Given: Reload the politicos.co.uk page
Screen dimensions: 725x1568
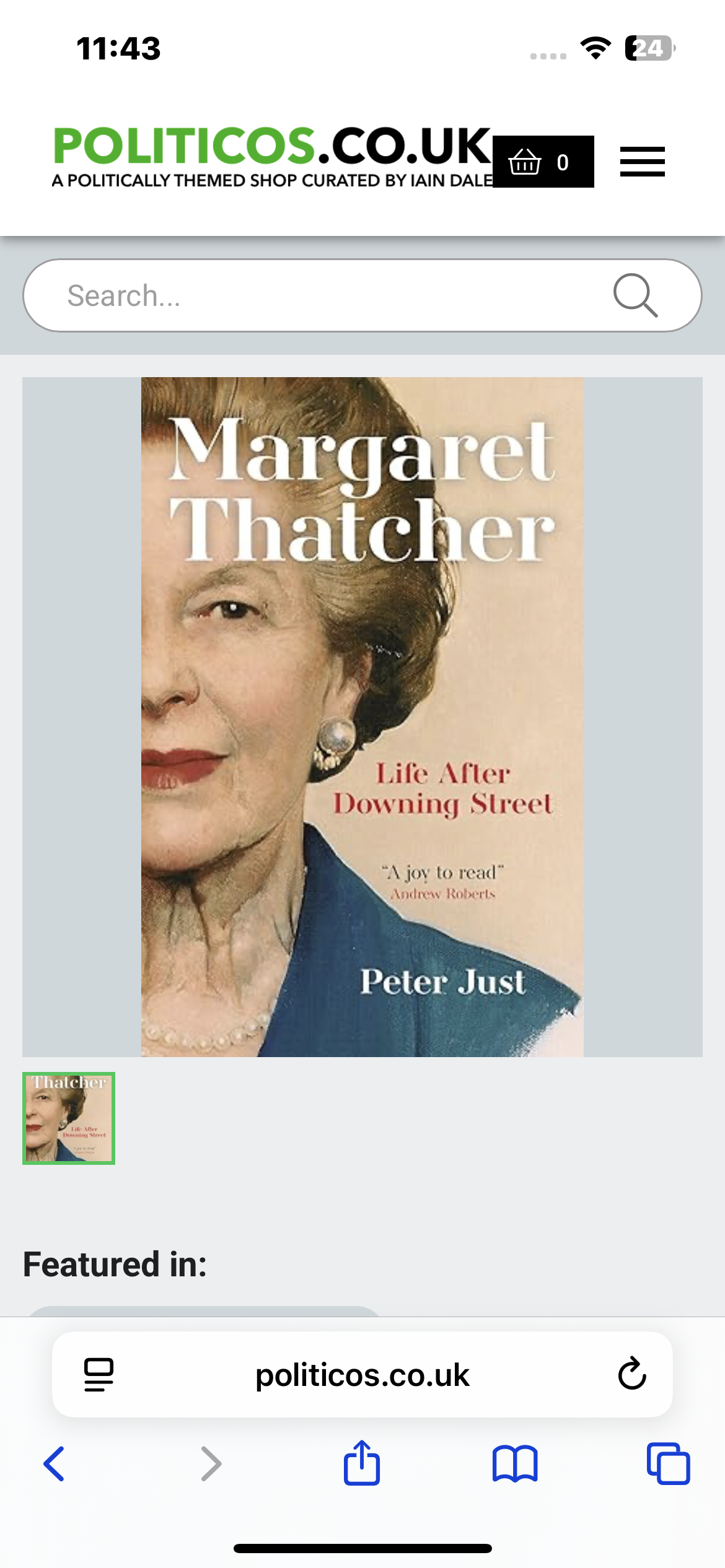Looking at the screenshot, I should 632,1374.
